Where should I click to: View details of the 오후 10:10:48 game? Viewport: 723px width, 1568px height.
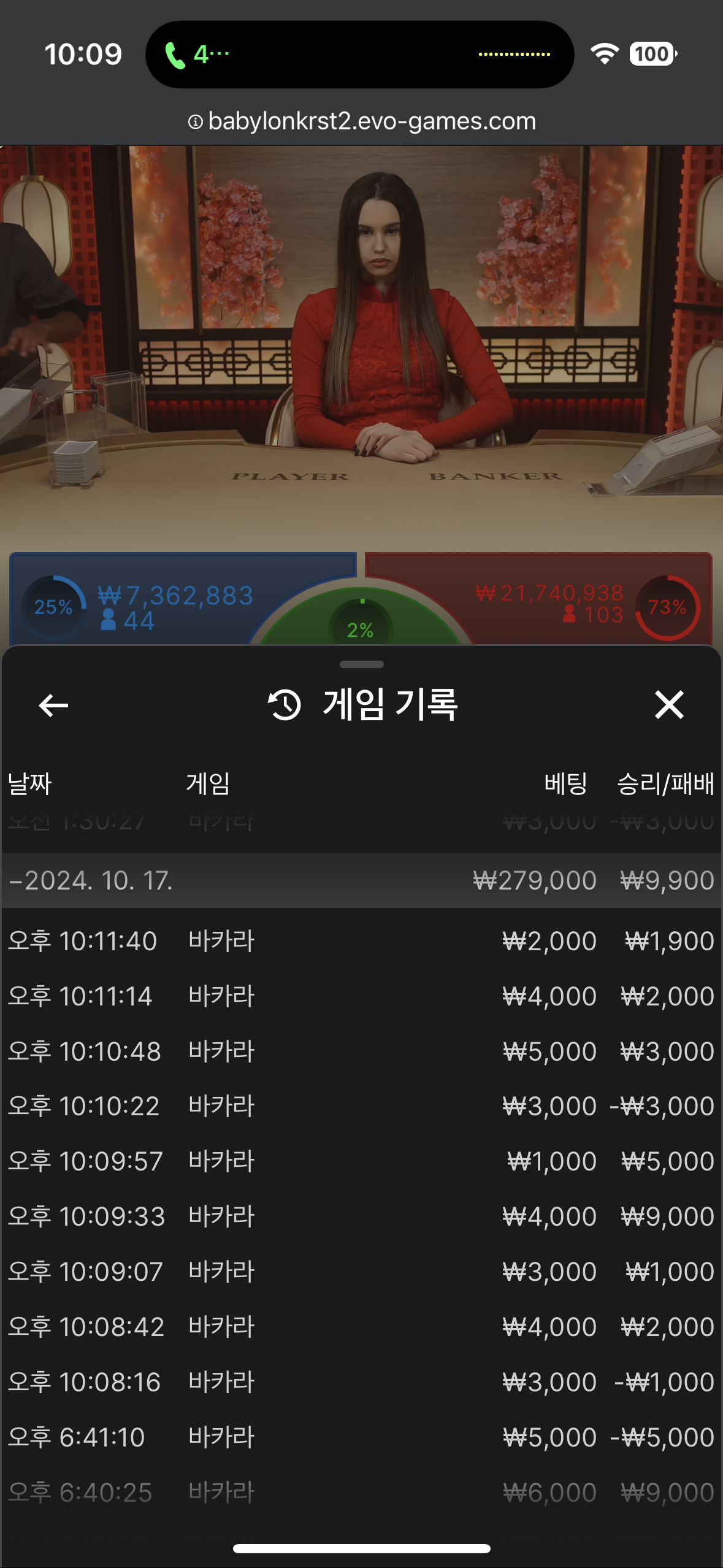tap(361, 1051)
